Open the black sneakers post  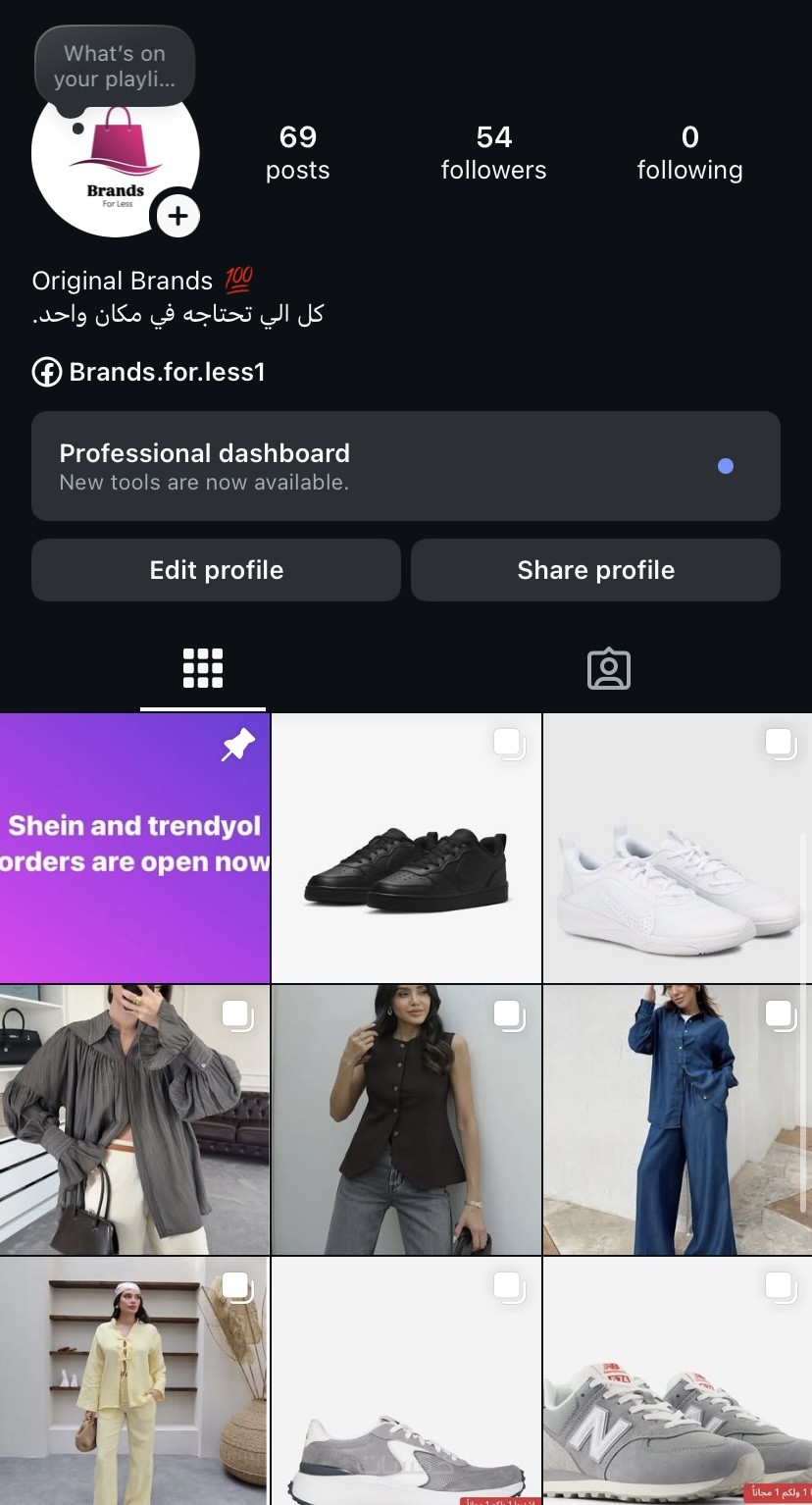[x=406, y=849]
